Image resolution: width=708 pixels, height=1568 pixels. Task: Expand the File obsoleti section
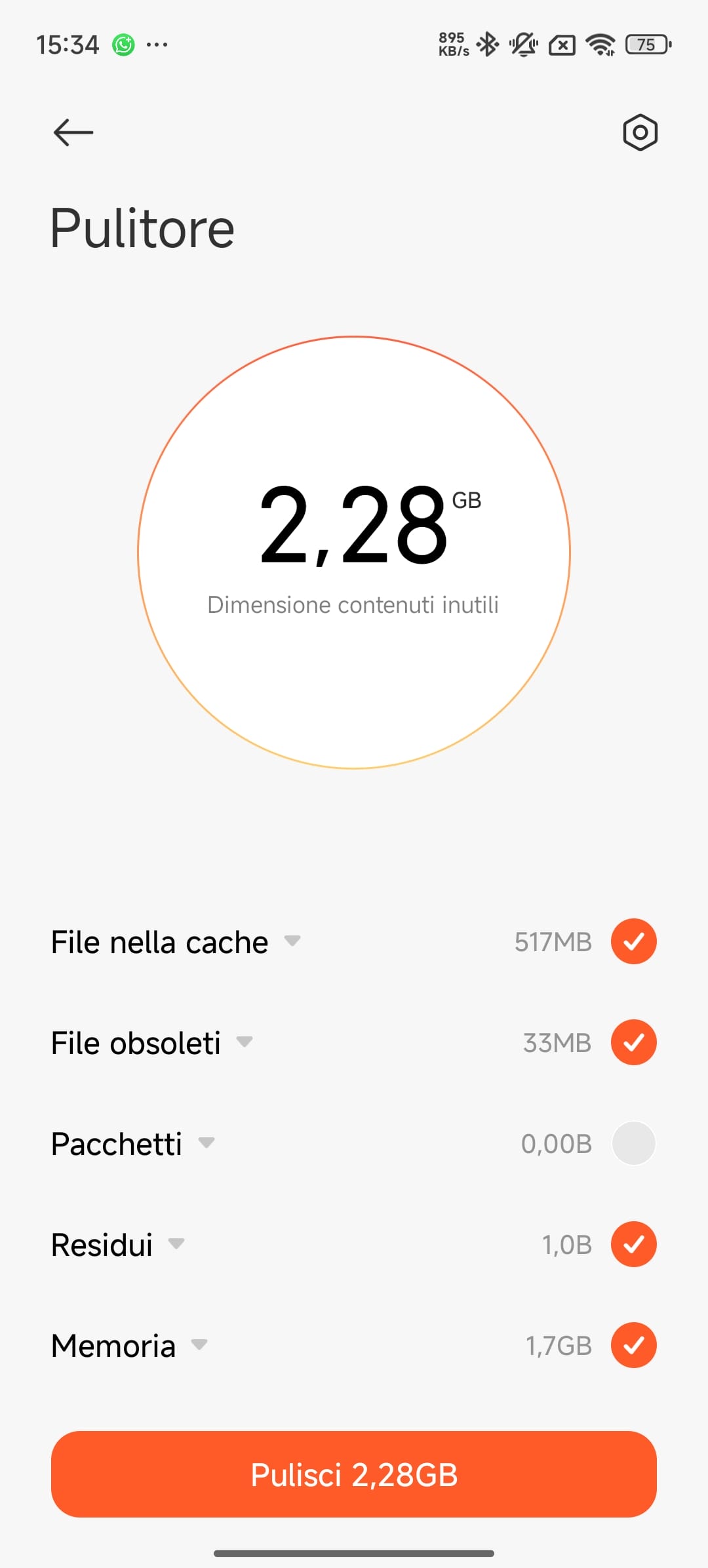pyautogui.click(x=245, y=1042)
